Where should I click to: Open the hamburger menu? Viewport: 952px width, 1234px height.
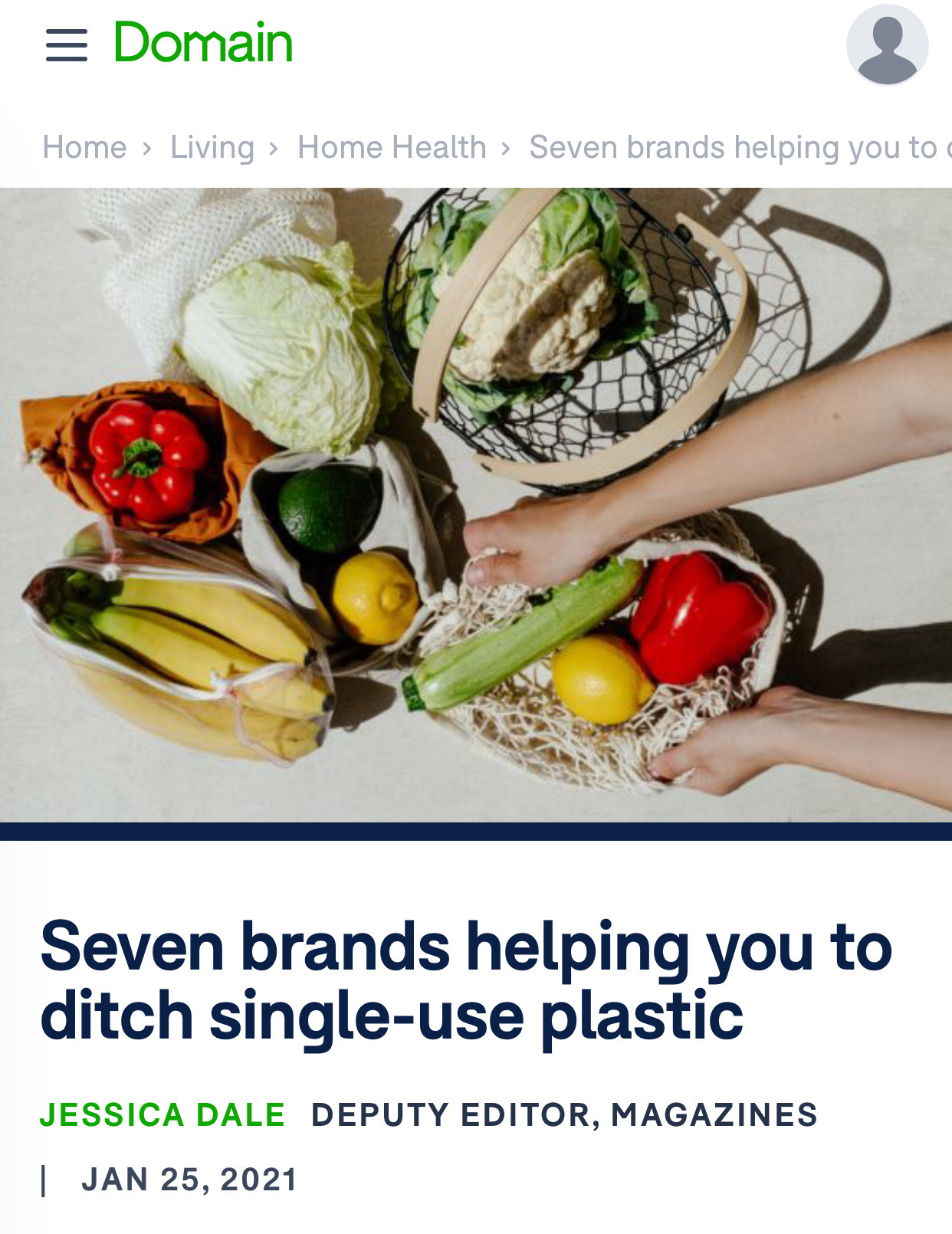point(66,45)
